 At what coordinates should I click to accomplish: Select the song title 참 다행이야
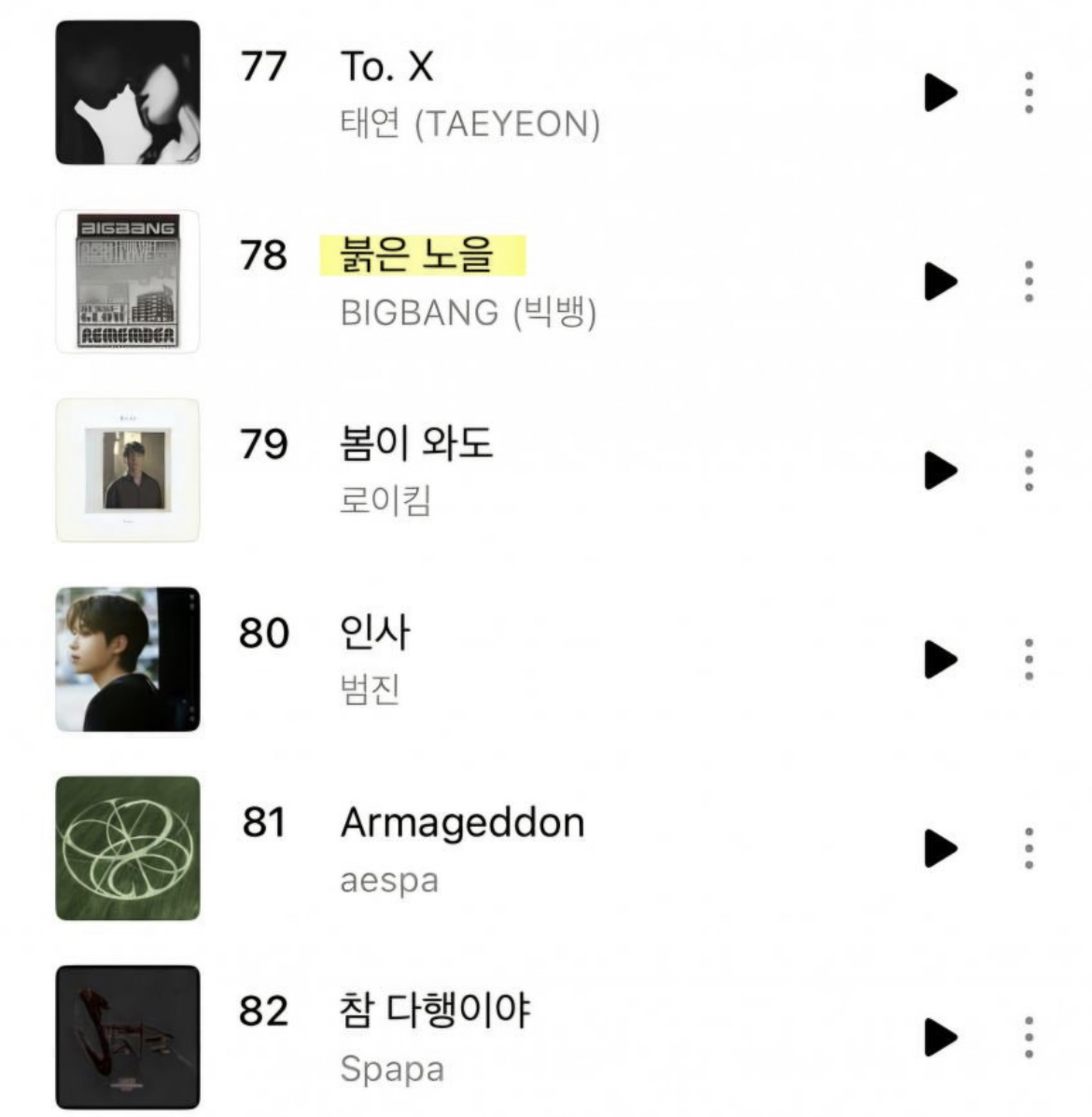434,1011
